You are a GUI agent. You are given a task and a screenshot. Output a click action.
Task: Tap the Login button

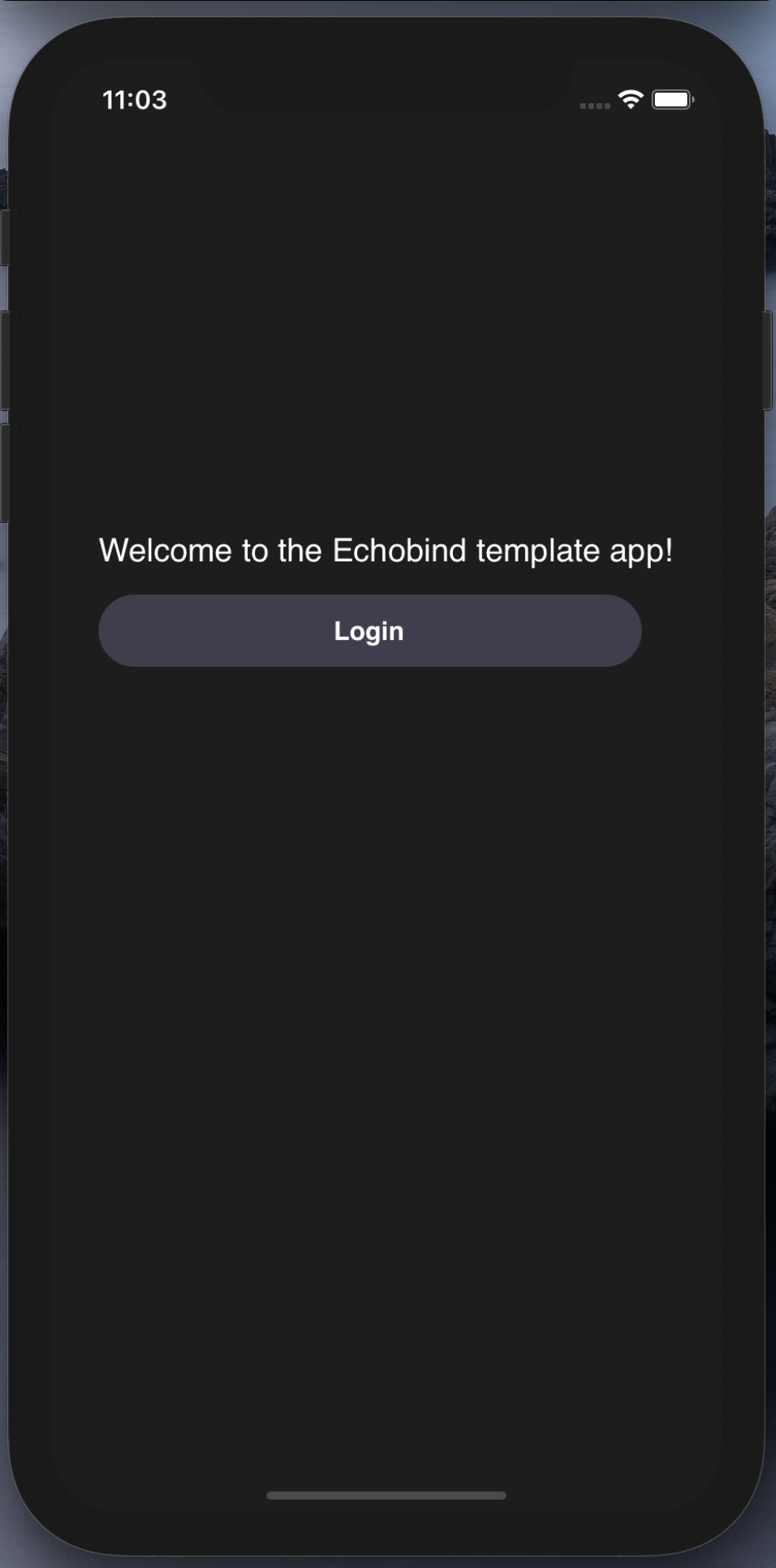pyautogui.click(x=369, y=630)
